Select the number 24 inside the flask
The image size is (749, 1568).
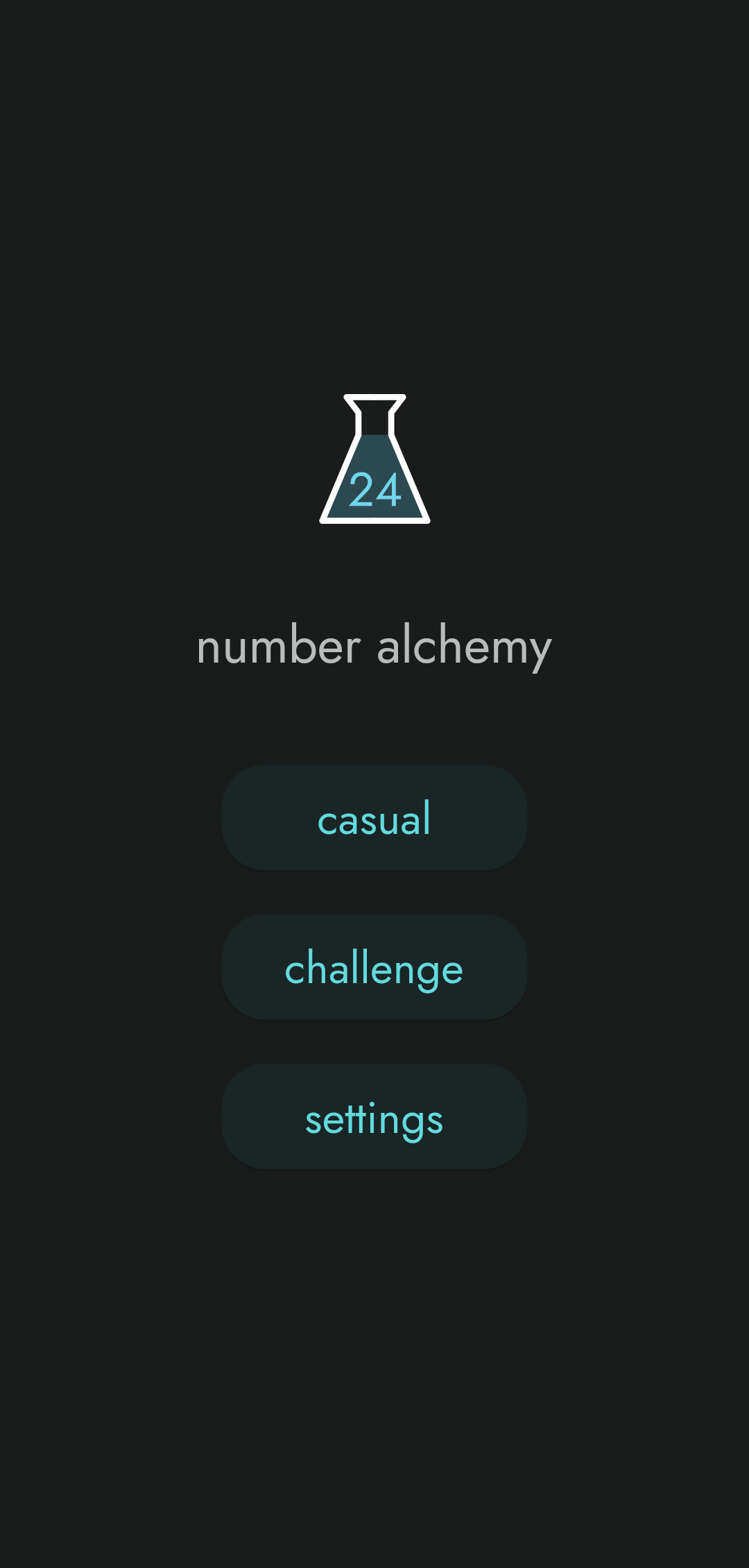[374, 491]
